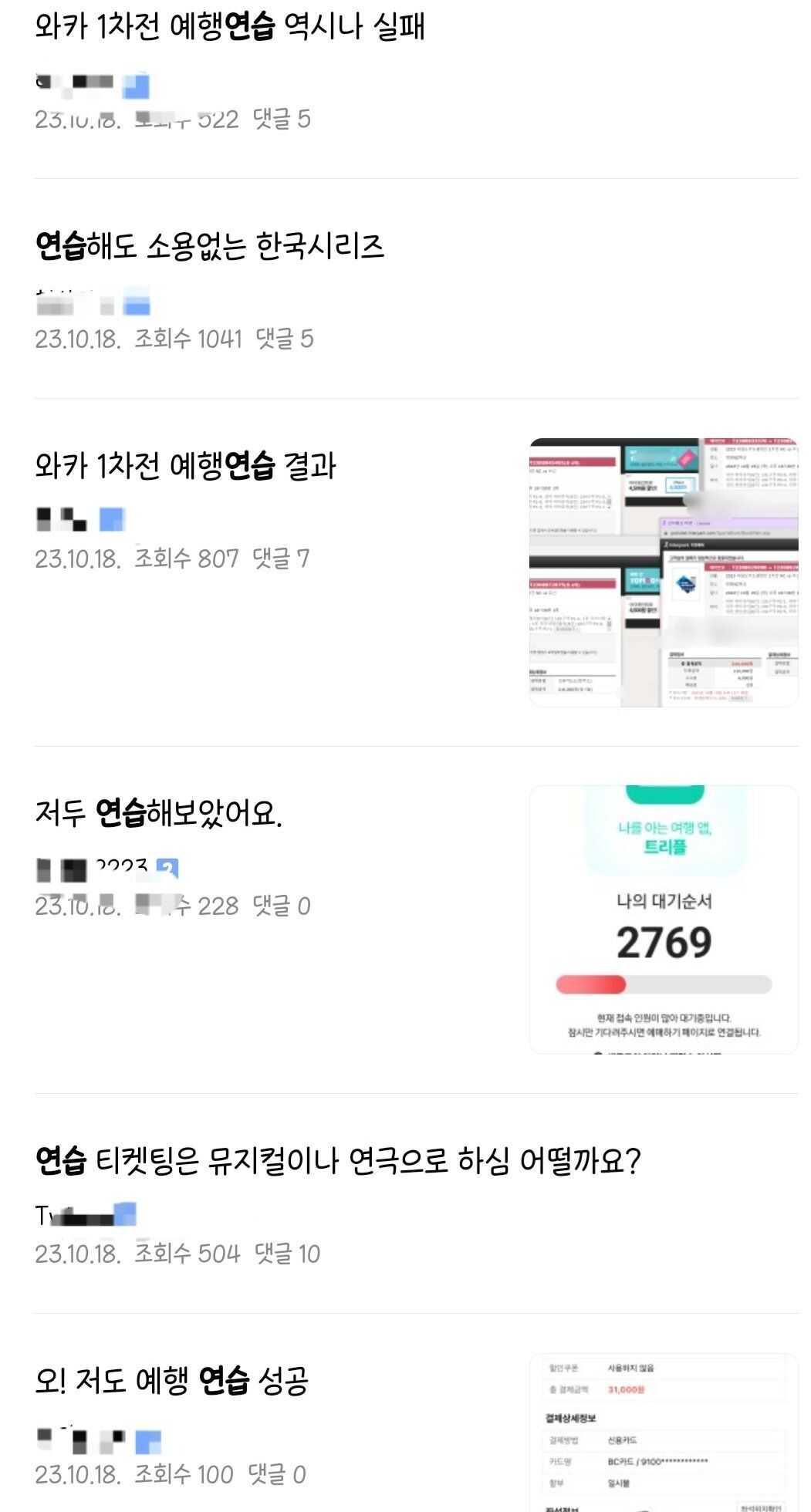Image resolution: width=811 pixels, height=1512 pixels.
Task: Open post '와카 1차전 예행연습 결과'
Action: tap(185, 466)
